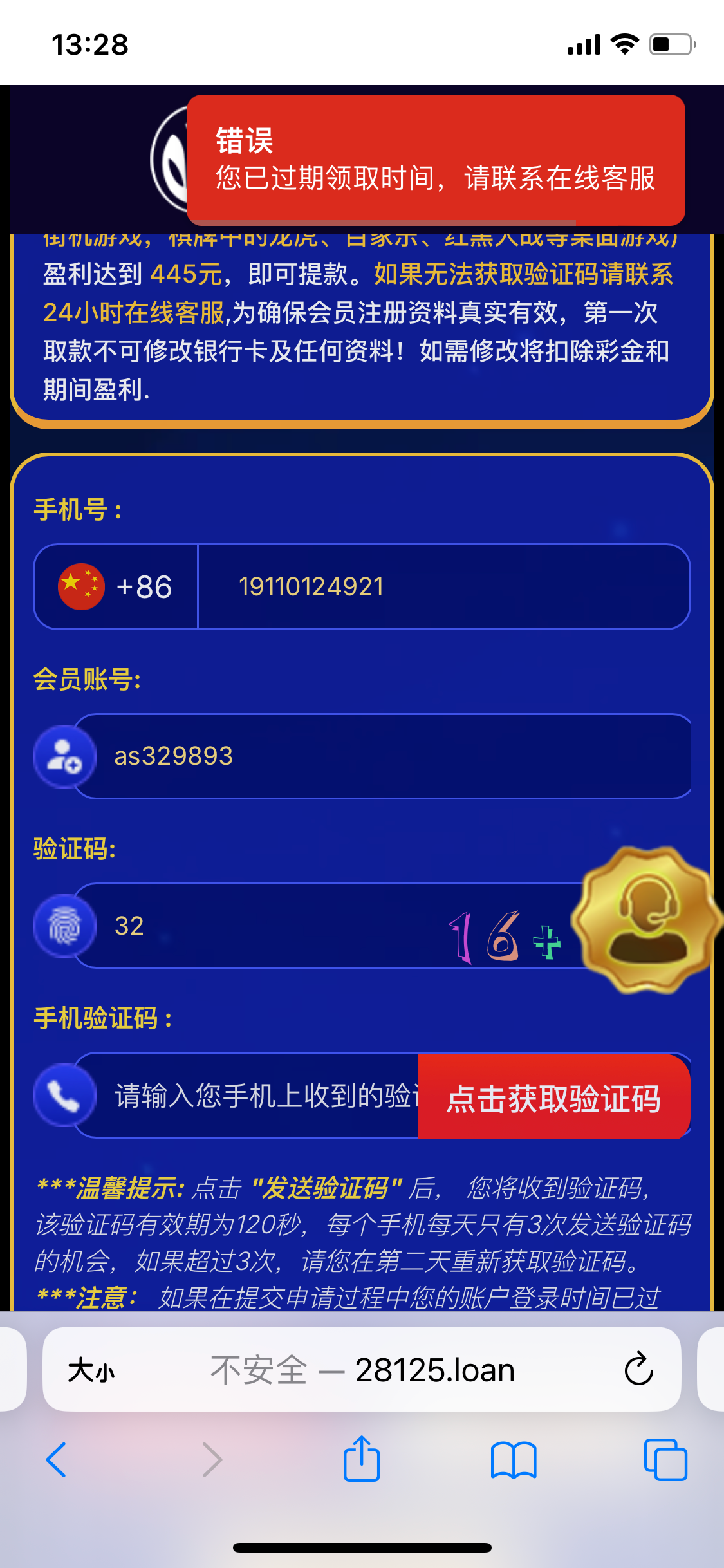Open the +86 country code selector
Screen dimensions: 724x1568
(x=116, y=586)
